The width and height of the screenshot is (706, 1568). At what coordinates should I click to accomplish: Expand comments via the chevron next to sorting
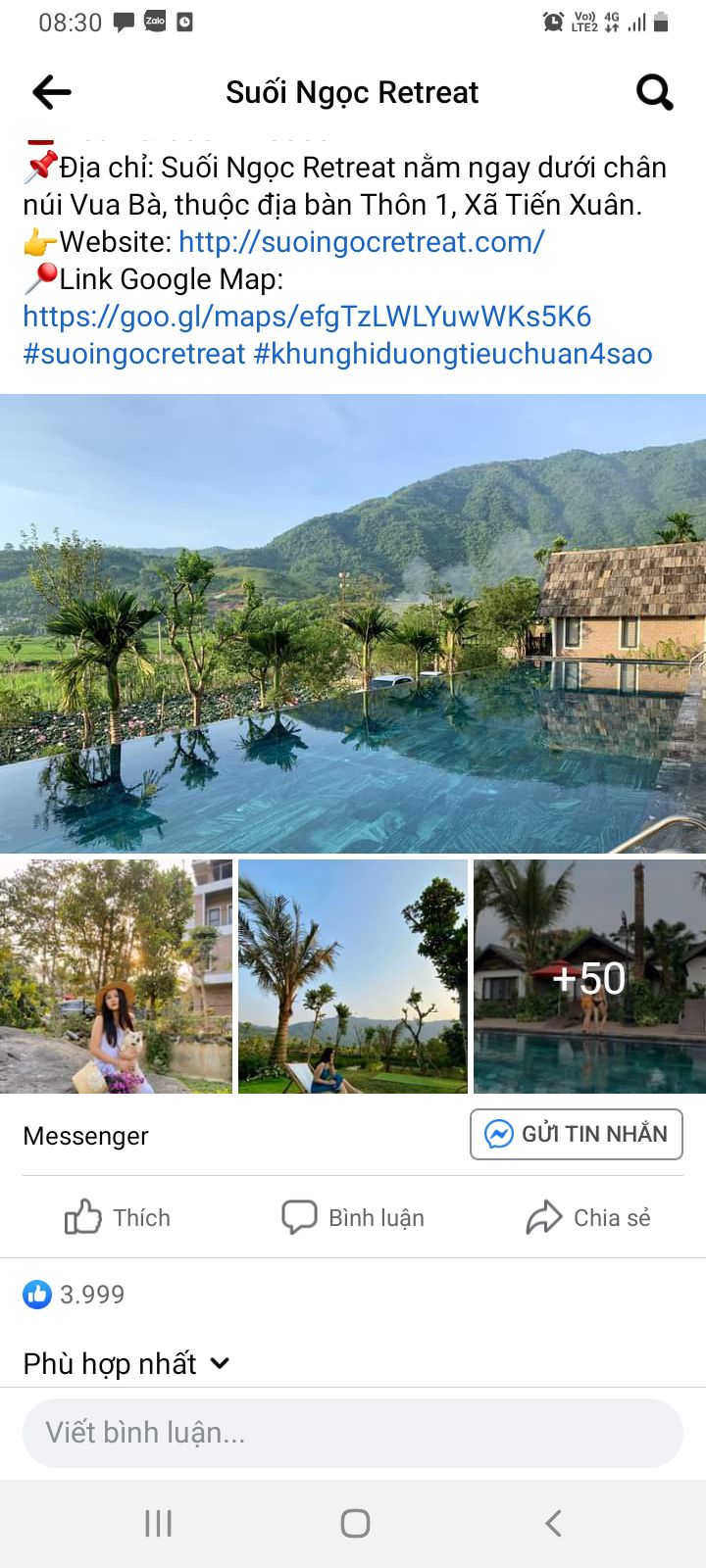coord(220,1362)
